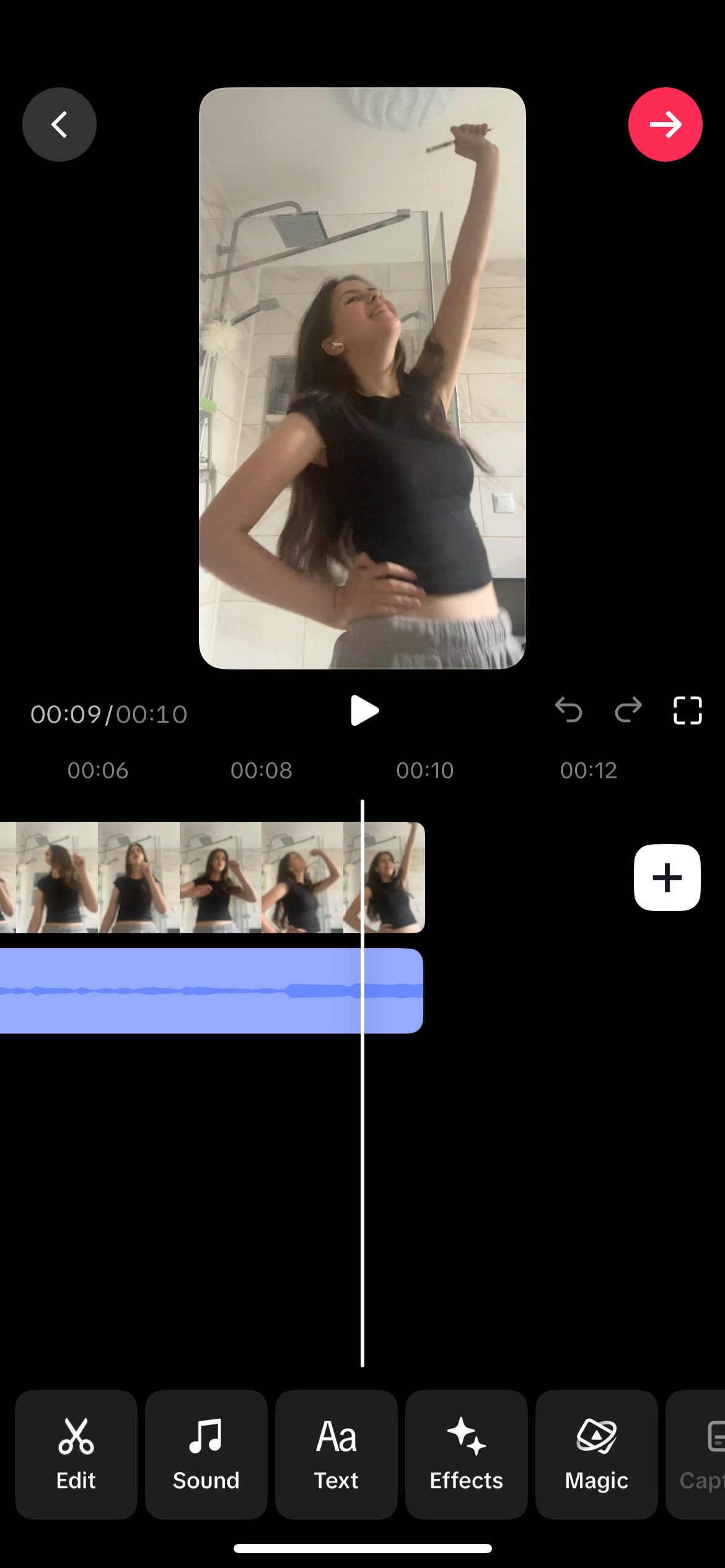Screen dimensions: 725x1568
Task: Enter fullscreen preview mode
Action: [687, 710]
